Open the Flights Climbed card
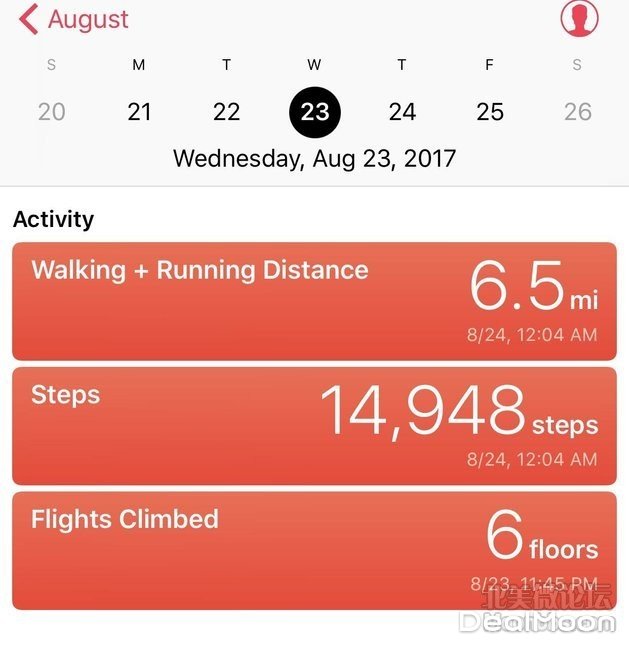629x646 pixels. [x=314, y=550]
